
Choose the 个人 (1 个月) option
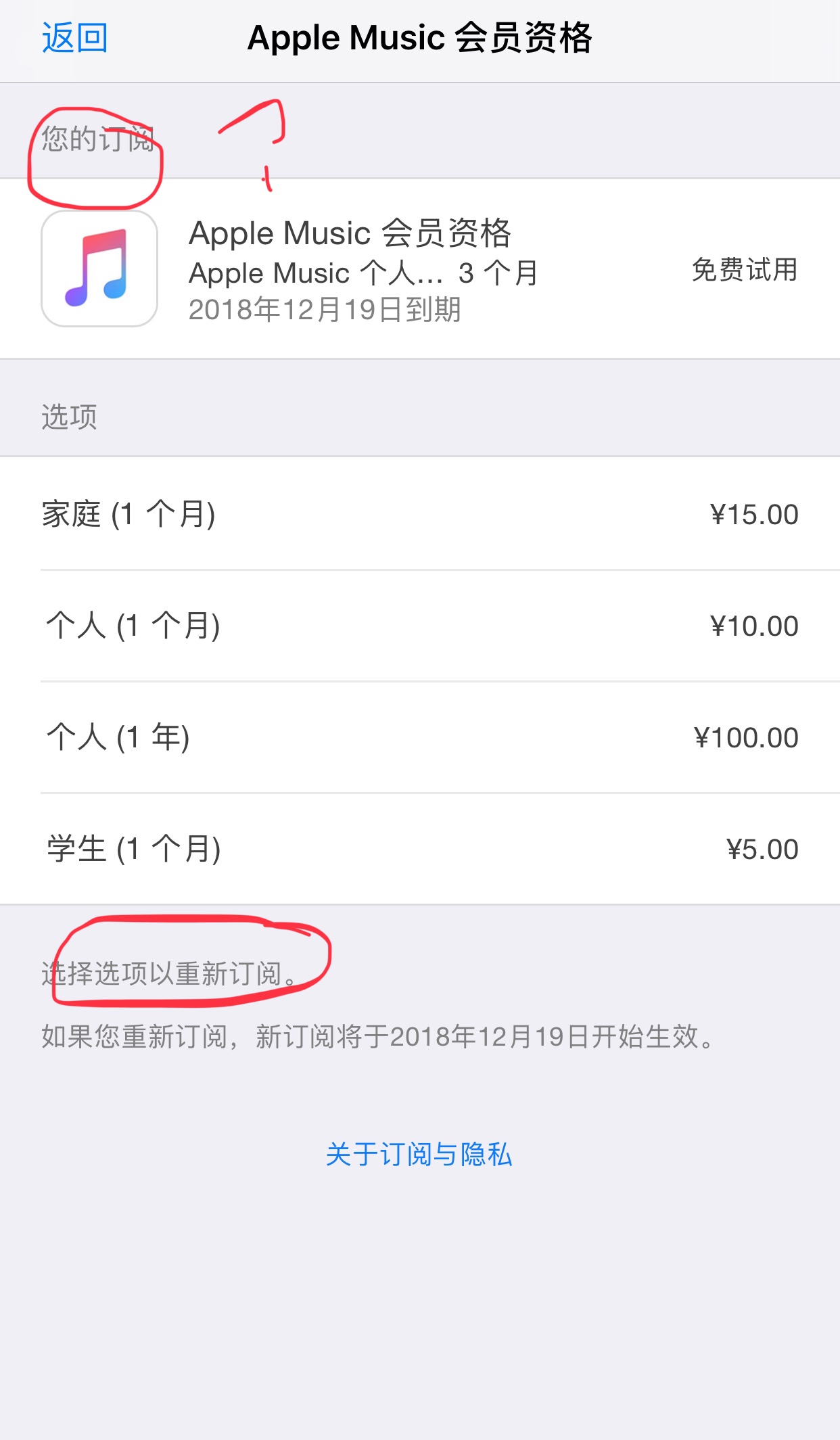(x=419, y=626)
